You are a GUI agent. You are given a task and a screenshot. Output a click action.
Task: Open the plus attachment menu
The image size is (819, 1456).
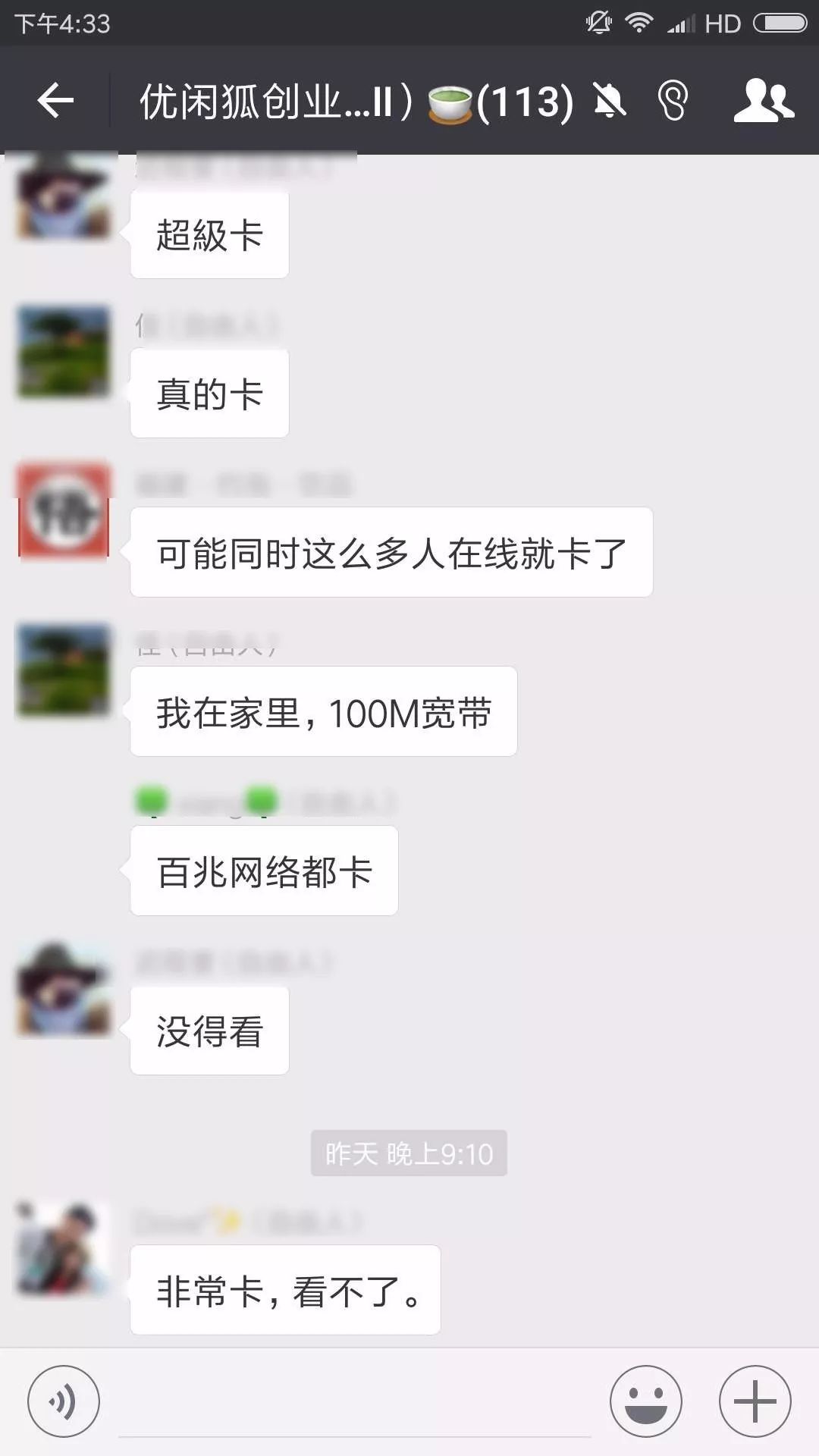(755, 1401)
